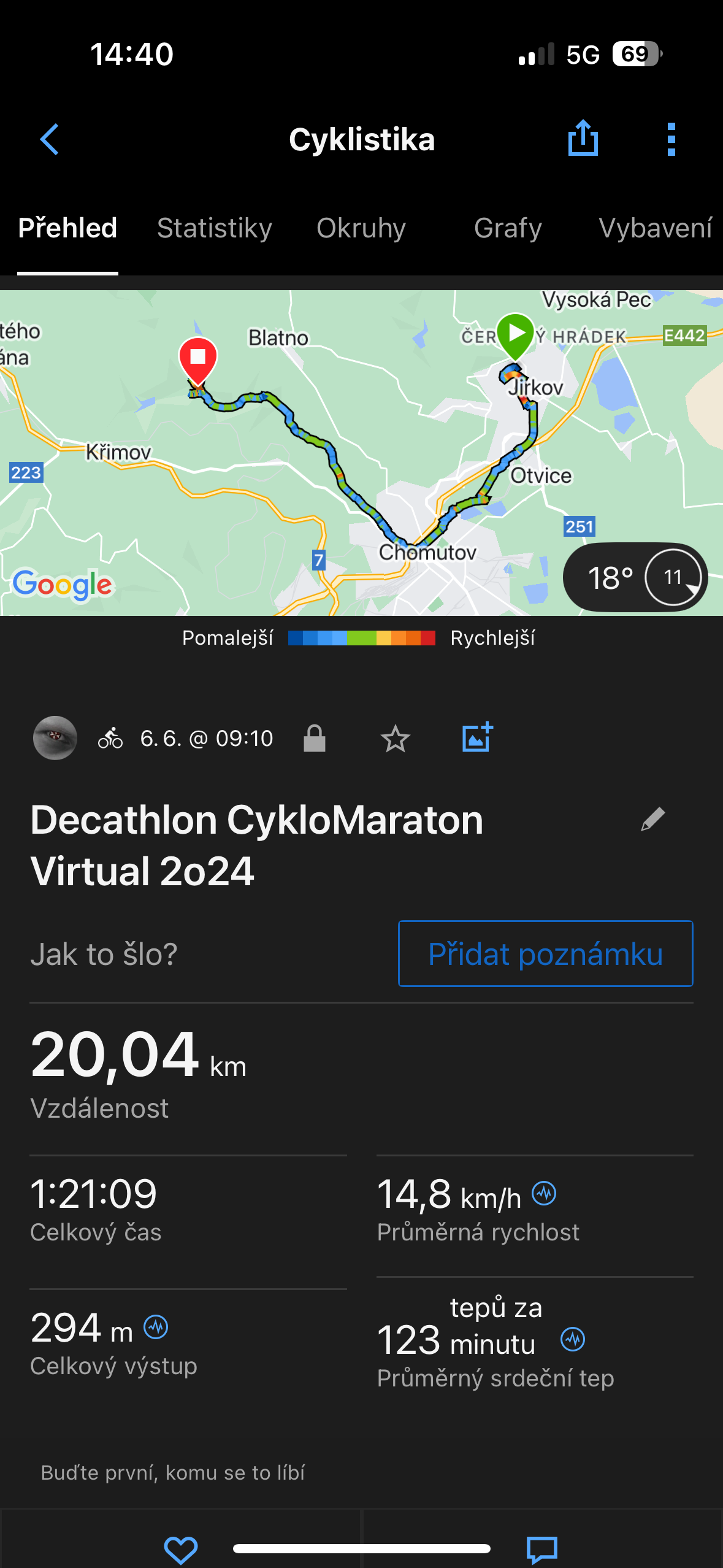This screenshot has height=1568, width=723.
Task: Go back from the Cyklistika screen
Action: click(x=50, y=140)
